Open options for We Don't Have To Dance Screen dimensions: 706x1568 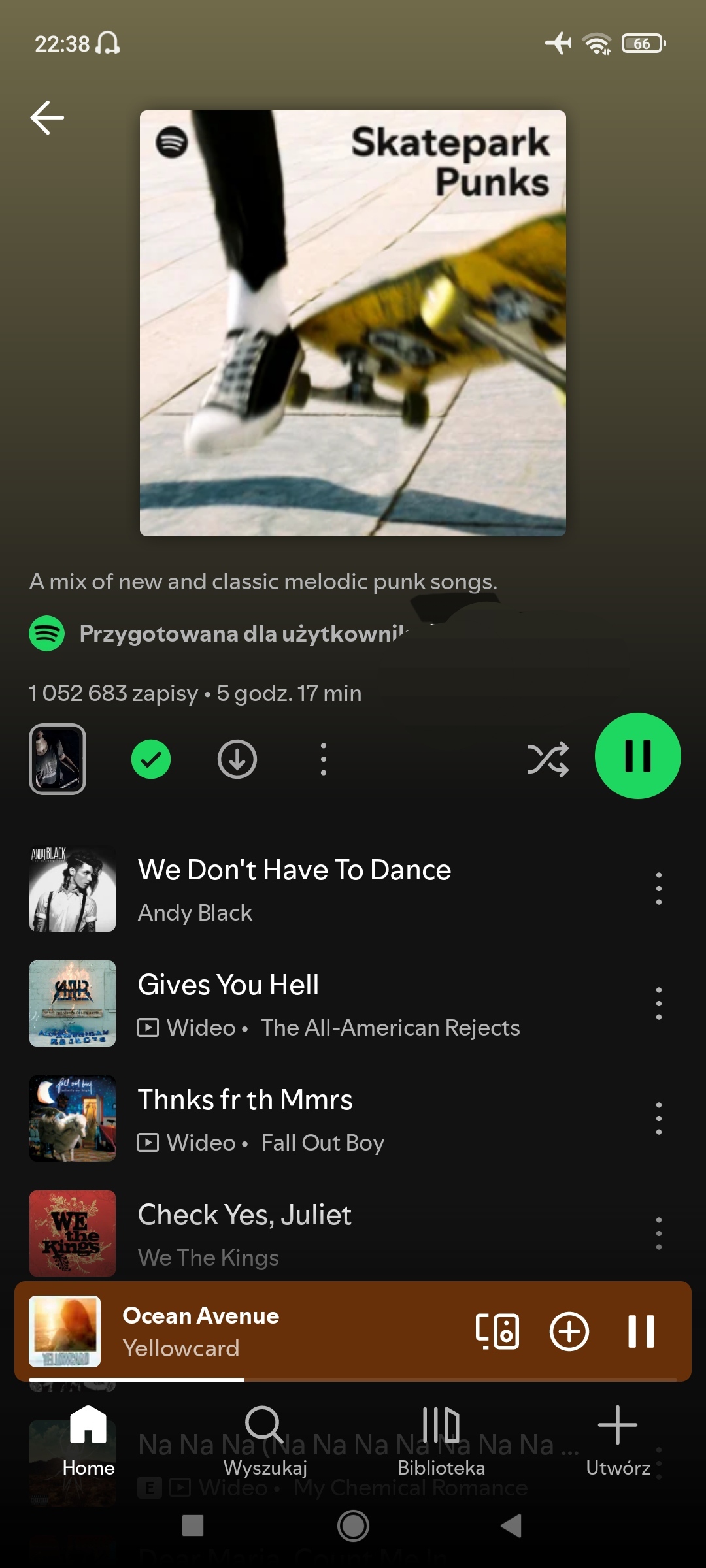coord(658,889)
